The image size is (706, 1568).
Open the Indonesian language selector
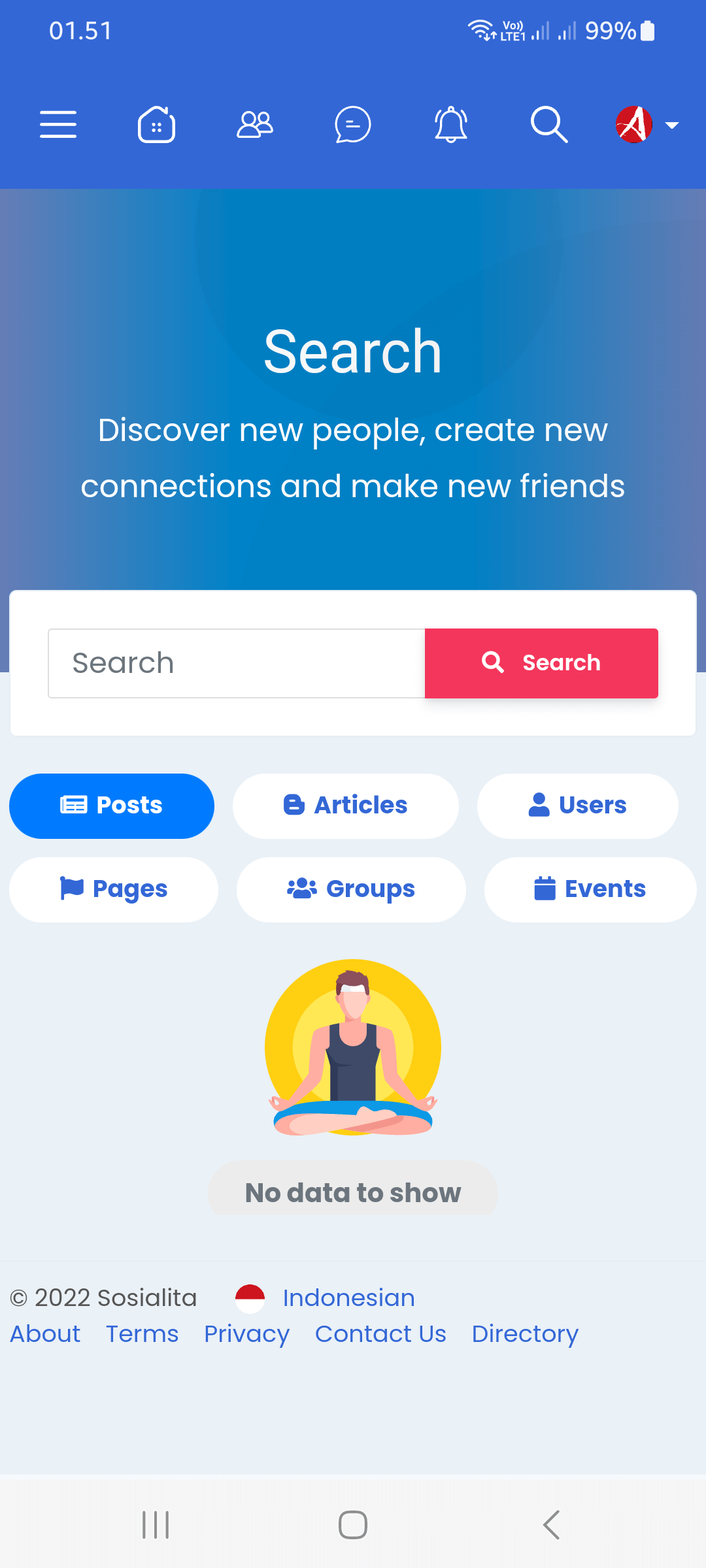click(x=348, y=1298)
